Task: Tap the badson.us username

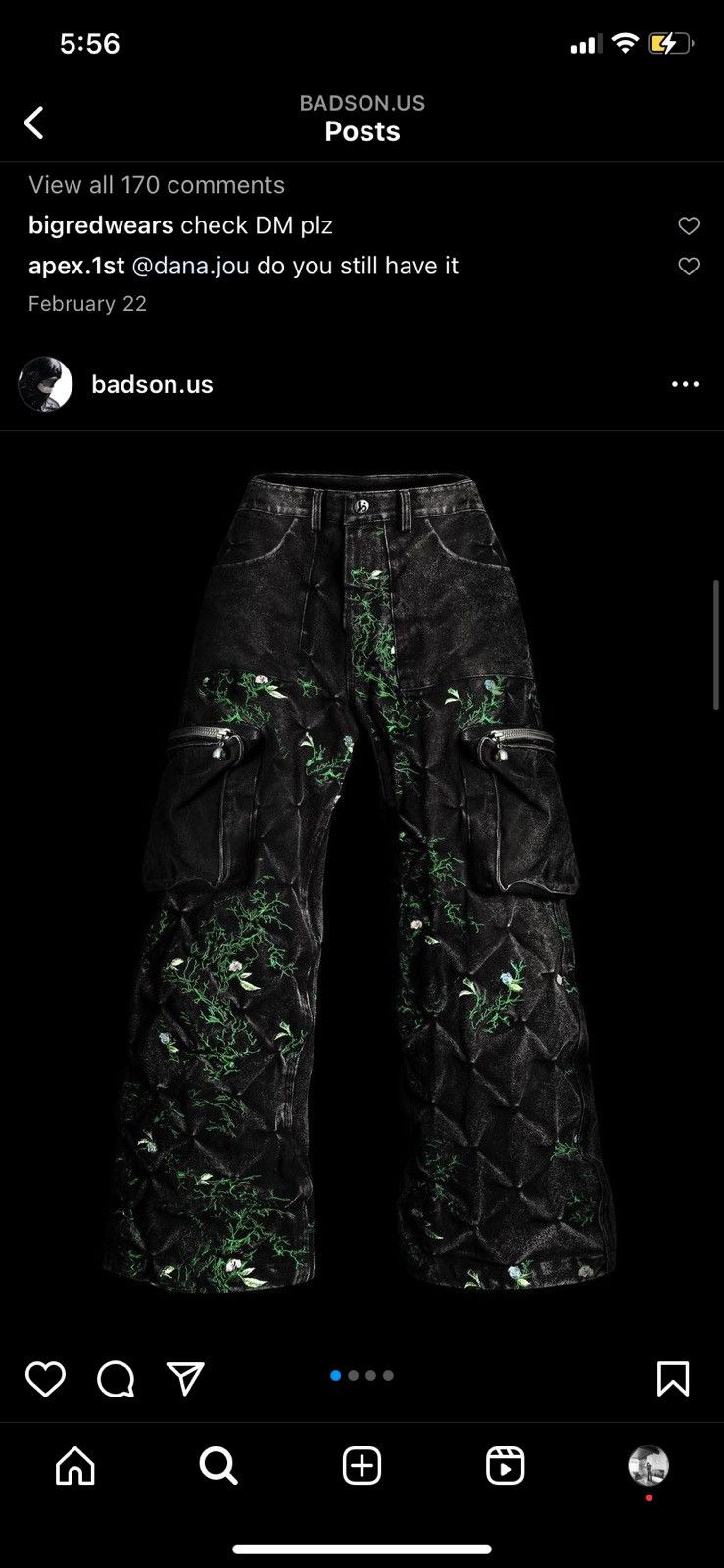Action: tap(152, 384)
